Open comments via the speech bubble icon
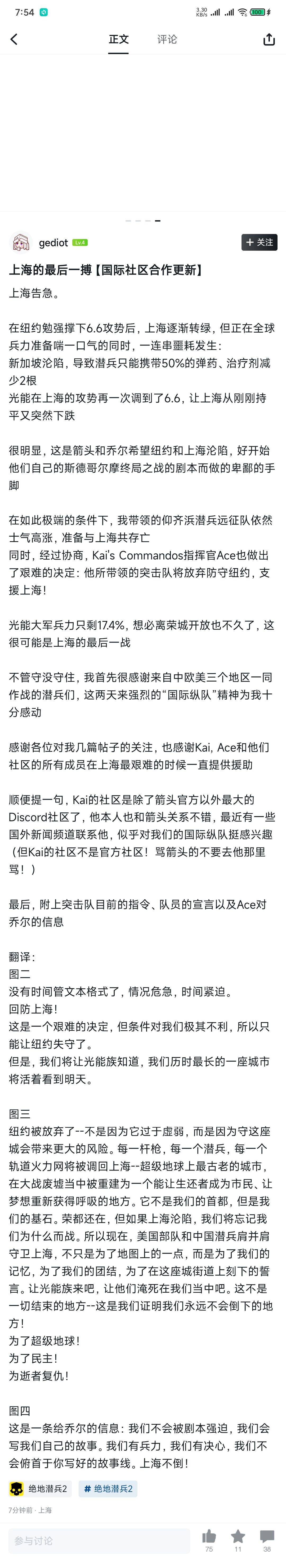This screenshot has width=286, height=1568. (x=266, y=1536)
